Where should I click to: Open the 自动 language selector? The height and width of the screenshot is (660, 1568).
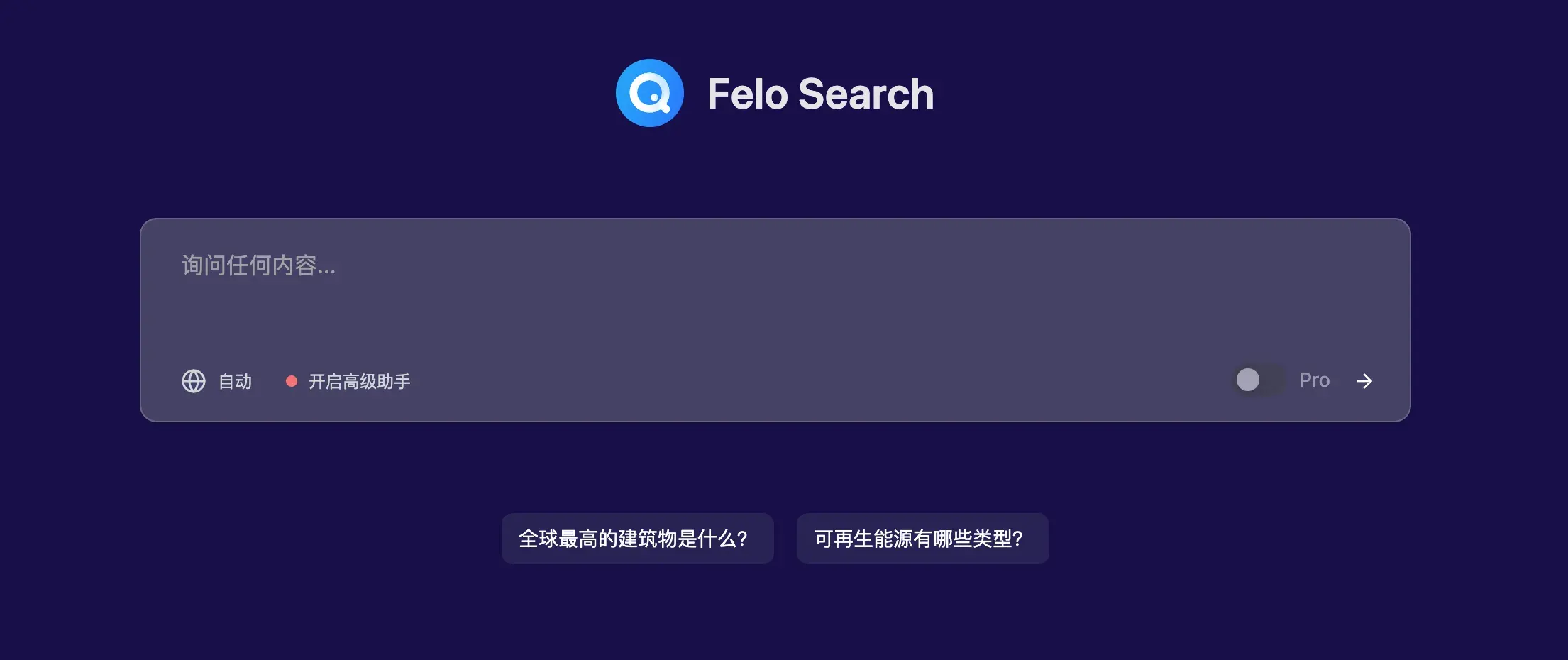pos(217,381)
